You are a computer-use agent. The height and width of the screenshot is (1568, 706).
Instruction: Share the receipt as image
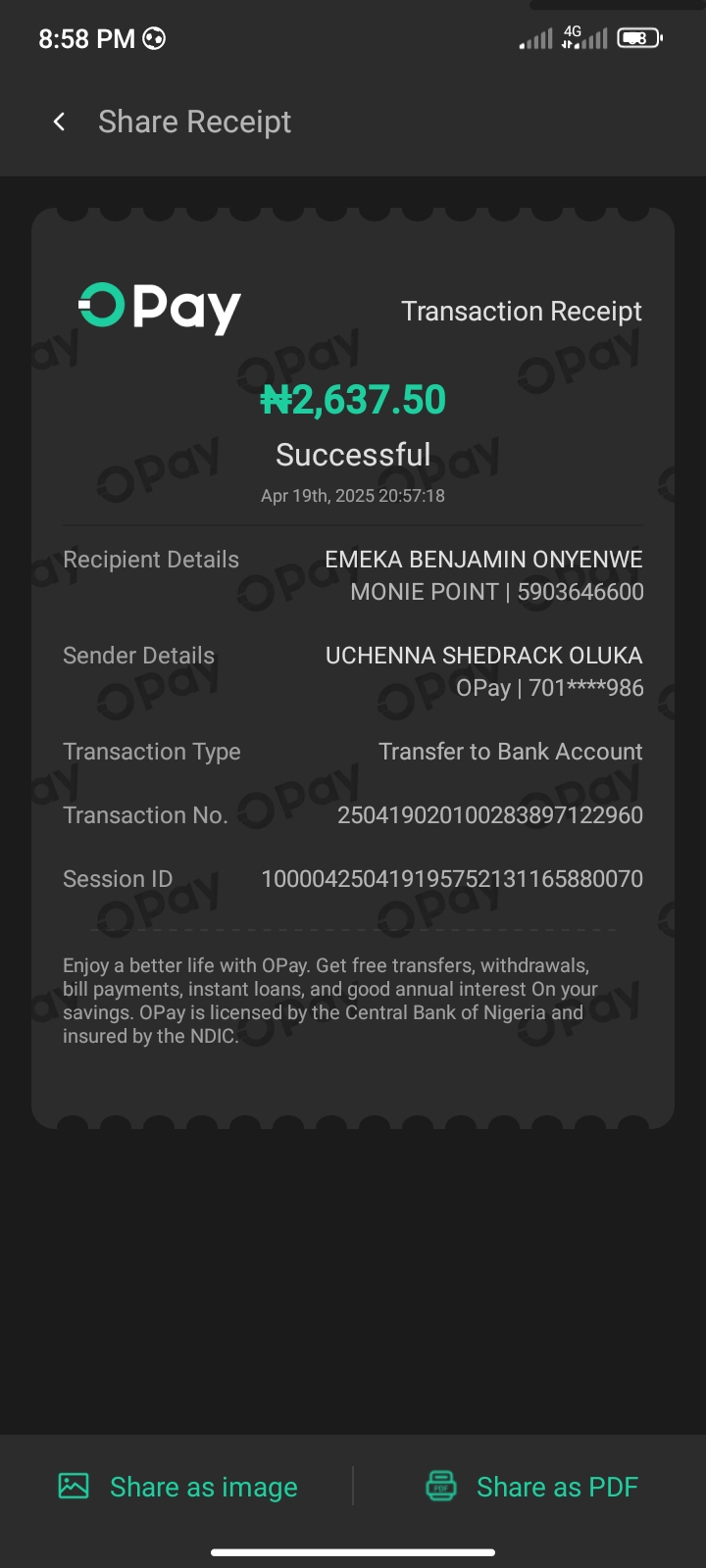coord(178,1487)
